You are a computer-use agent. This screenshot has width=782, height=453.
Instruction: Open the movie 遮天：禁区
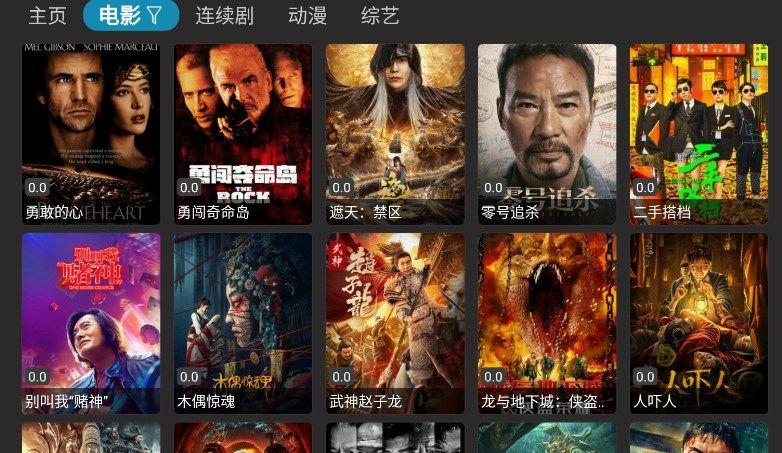pyautogui.click(x=395, y=133)
